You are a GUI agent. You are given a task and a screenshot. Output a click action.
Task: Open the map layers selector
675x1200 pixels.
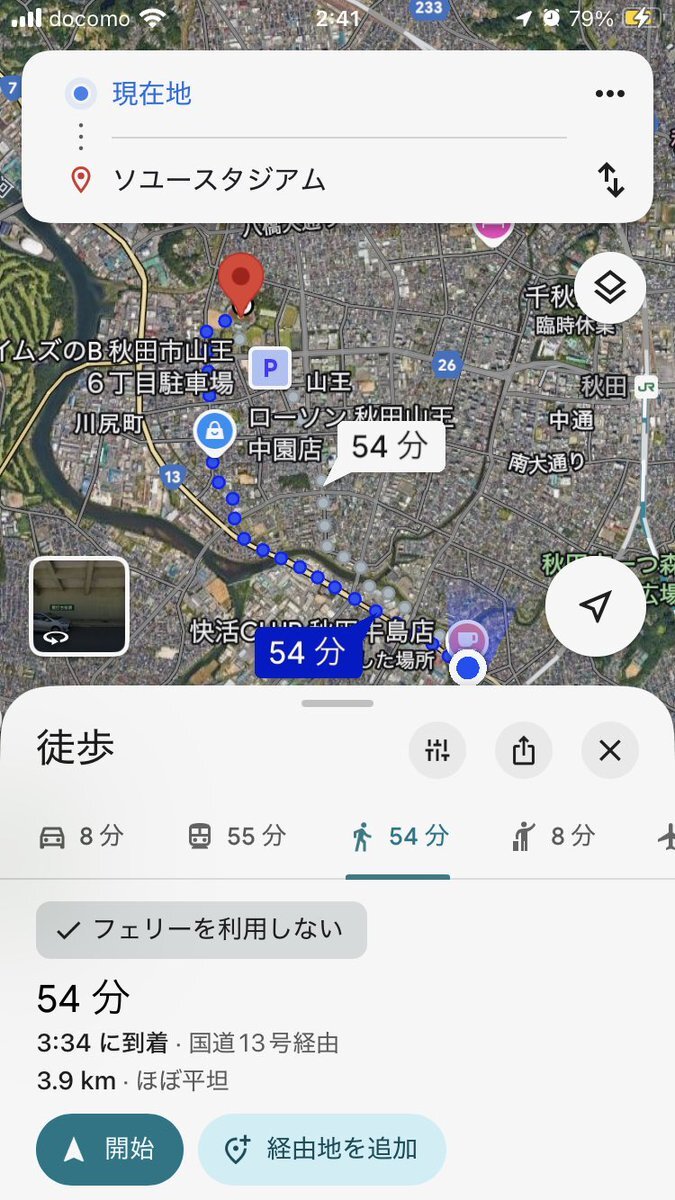coord(609,288)
